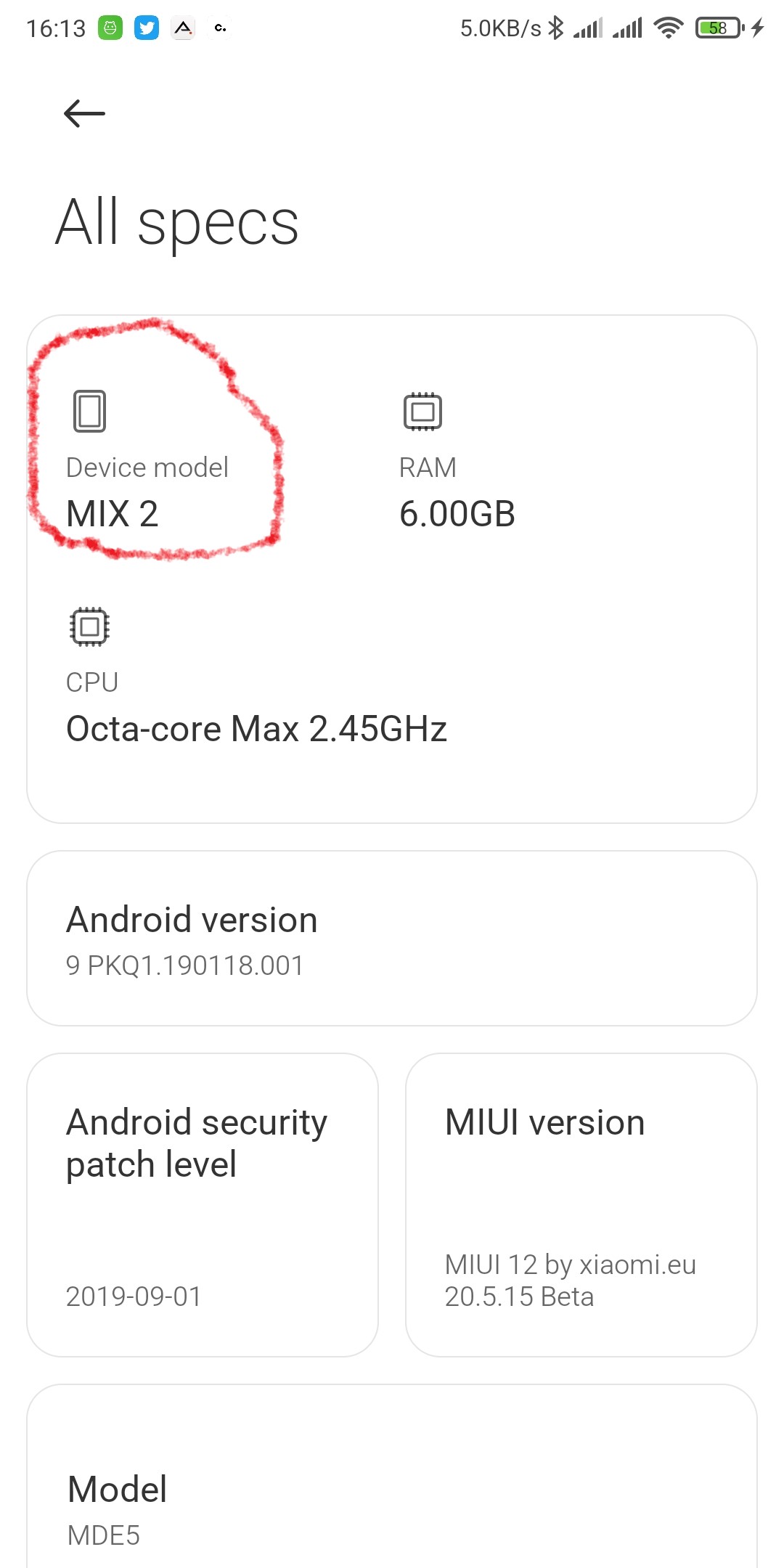This screenshot has height=1568, width=784.
Task: Go back using the arrow icon
Action: 84,114
